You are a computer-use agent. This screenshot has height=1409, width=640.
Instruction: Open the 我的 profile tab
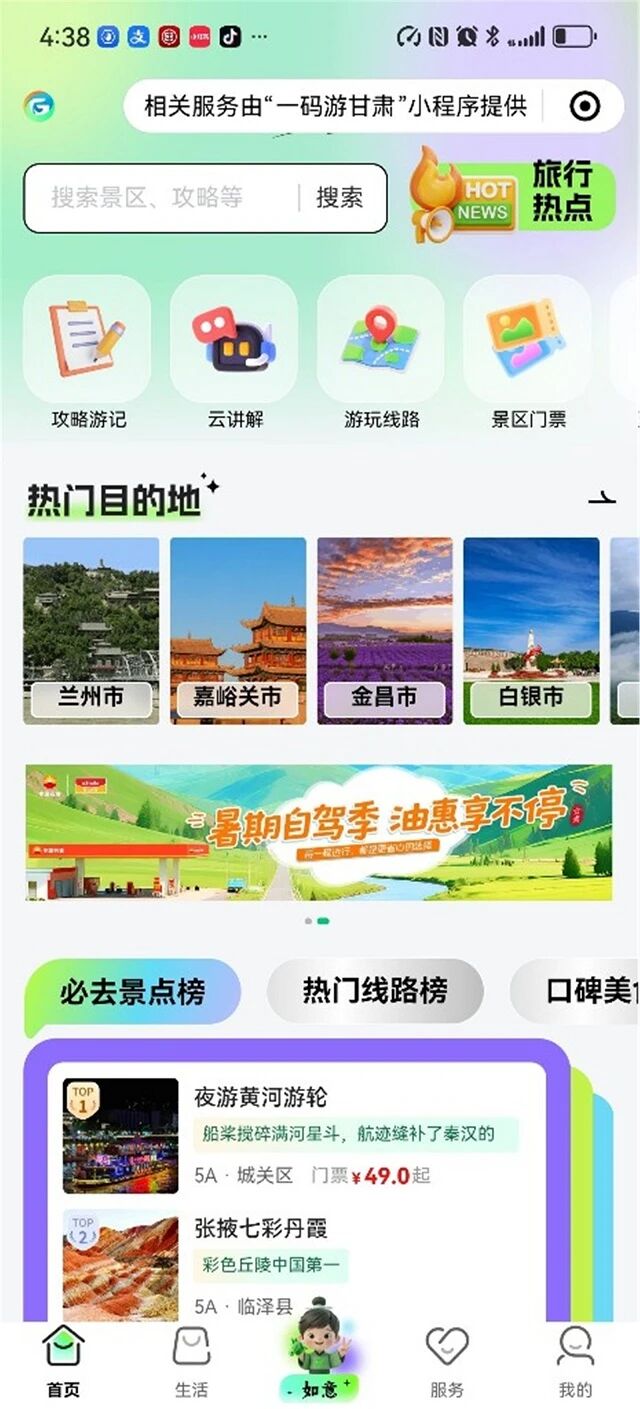(x=575, y=1362)
